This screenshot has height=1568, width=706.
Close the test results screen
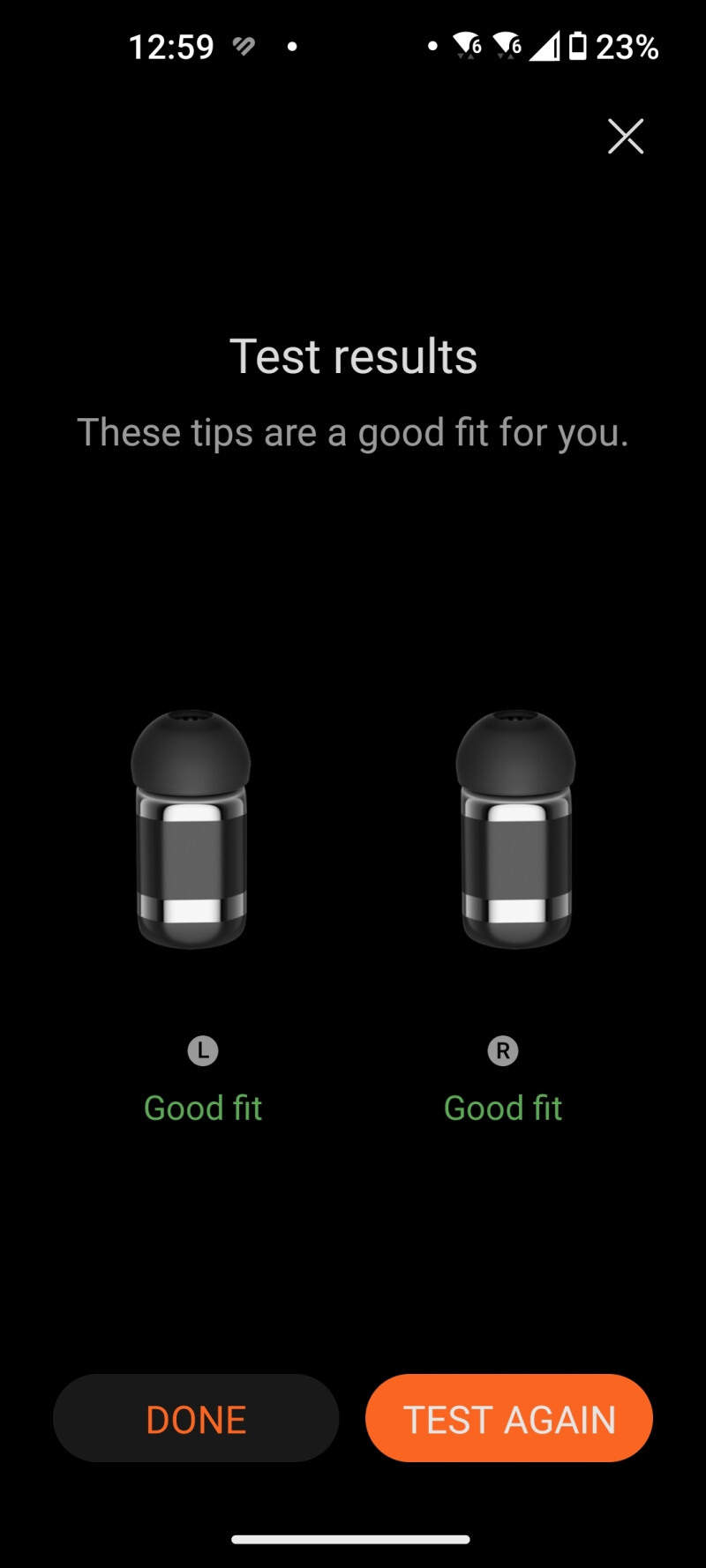point(626,136)
